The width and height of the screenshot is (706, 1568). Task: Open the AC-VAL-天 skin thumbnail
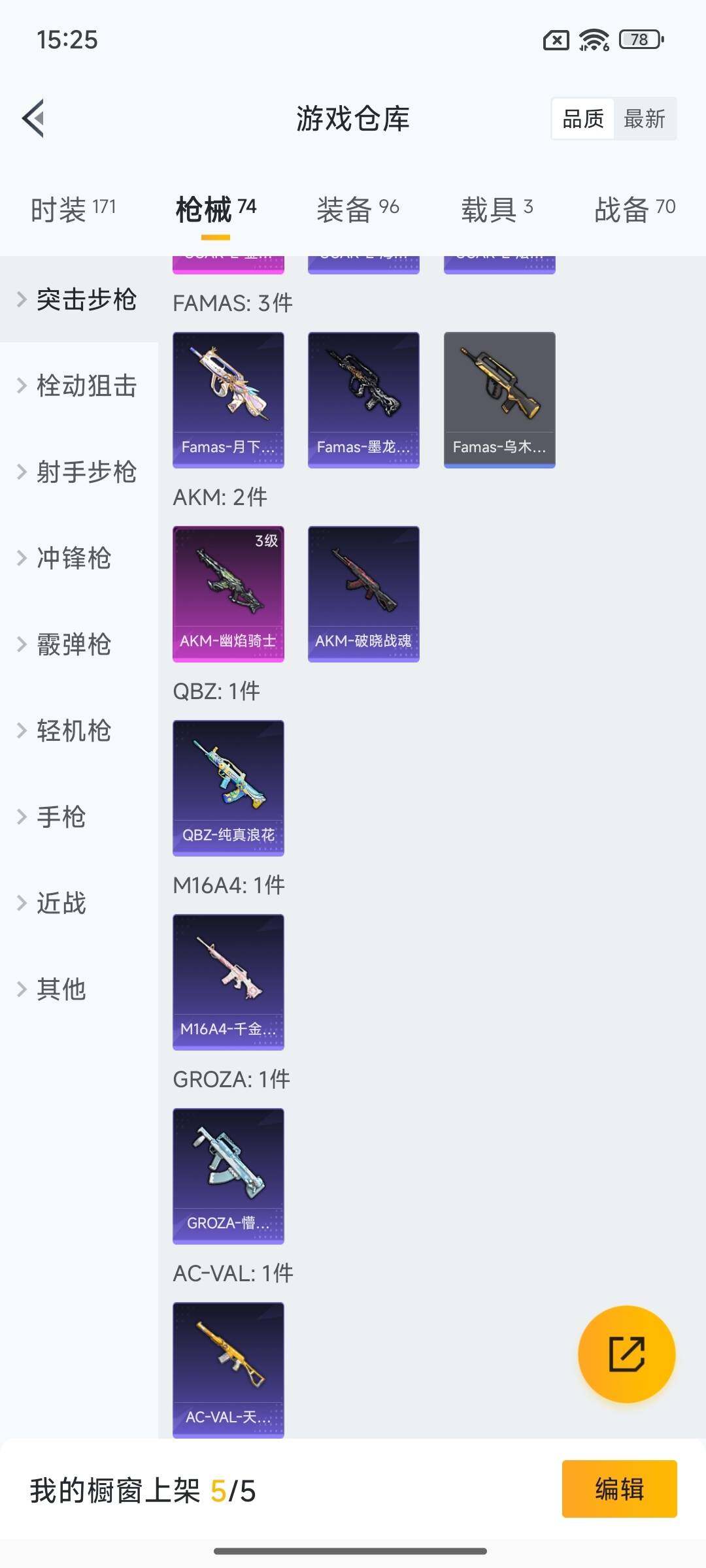coord(228,1371)
